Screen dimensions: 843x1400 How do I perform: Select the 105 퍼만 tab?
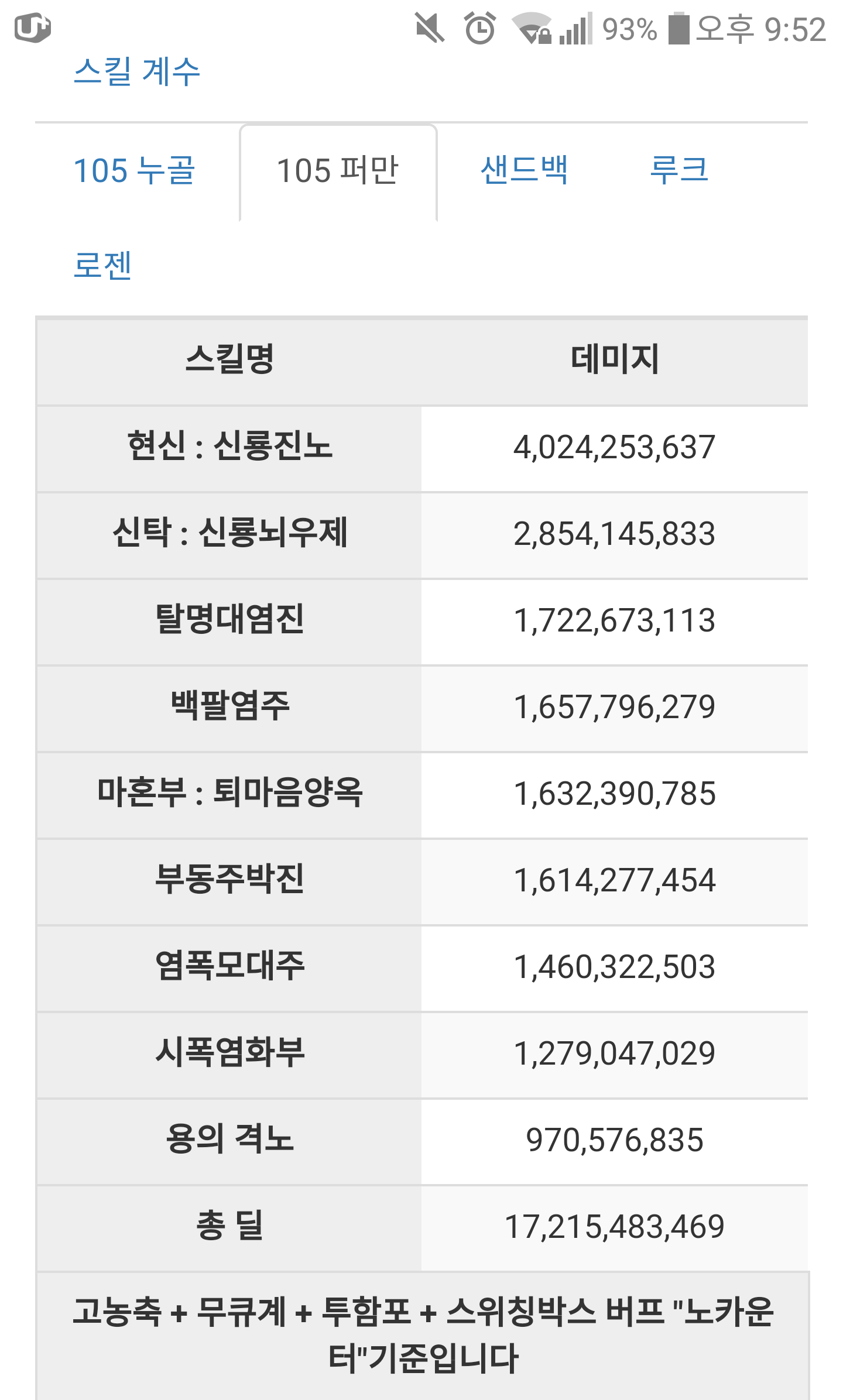click(338, 171)
